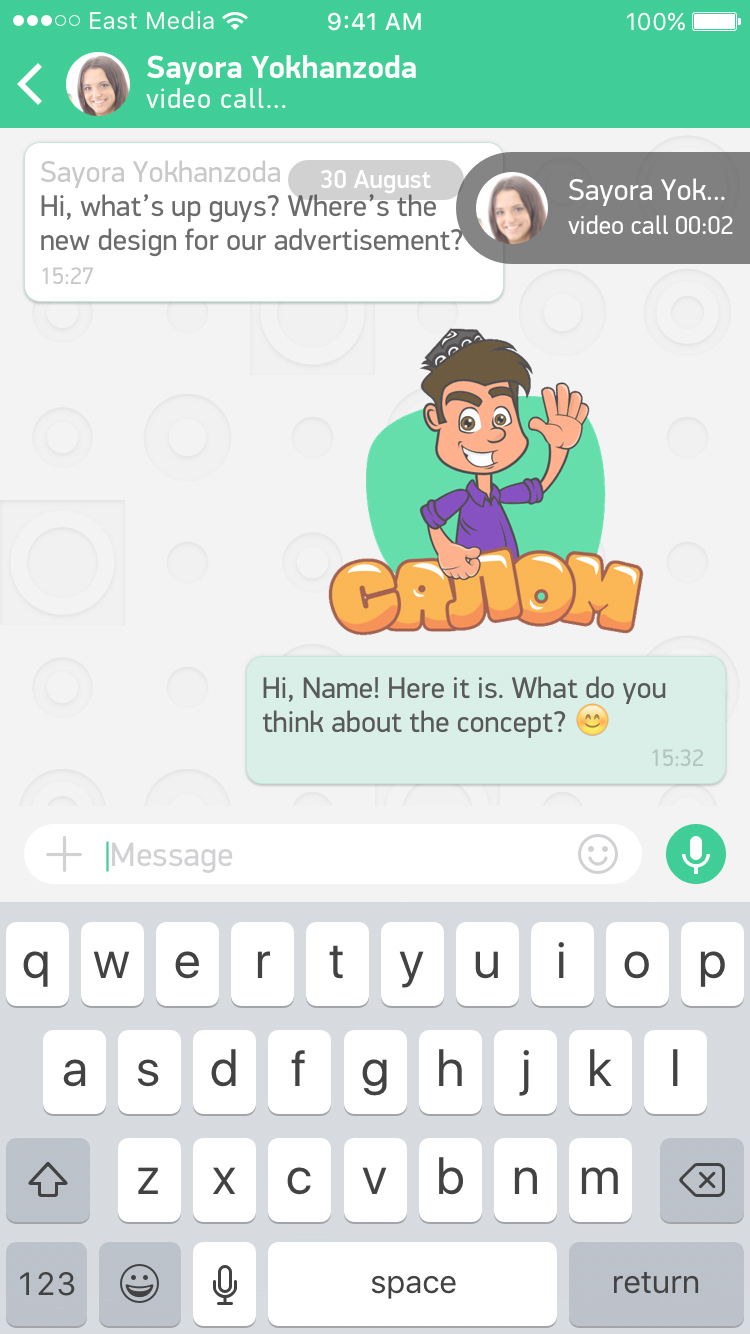The height and width of the screenshot is (1334, 750).
Task: Record a voice message with green microphone
Action: [695, 854]
